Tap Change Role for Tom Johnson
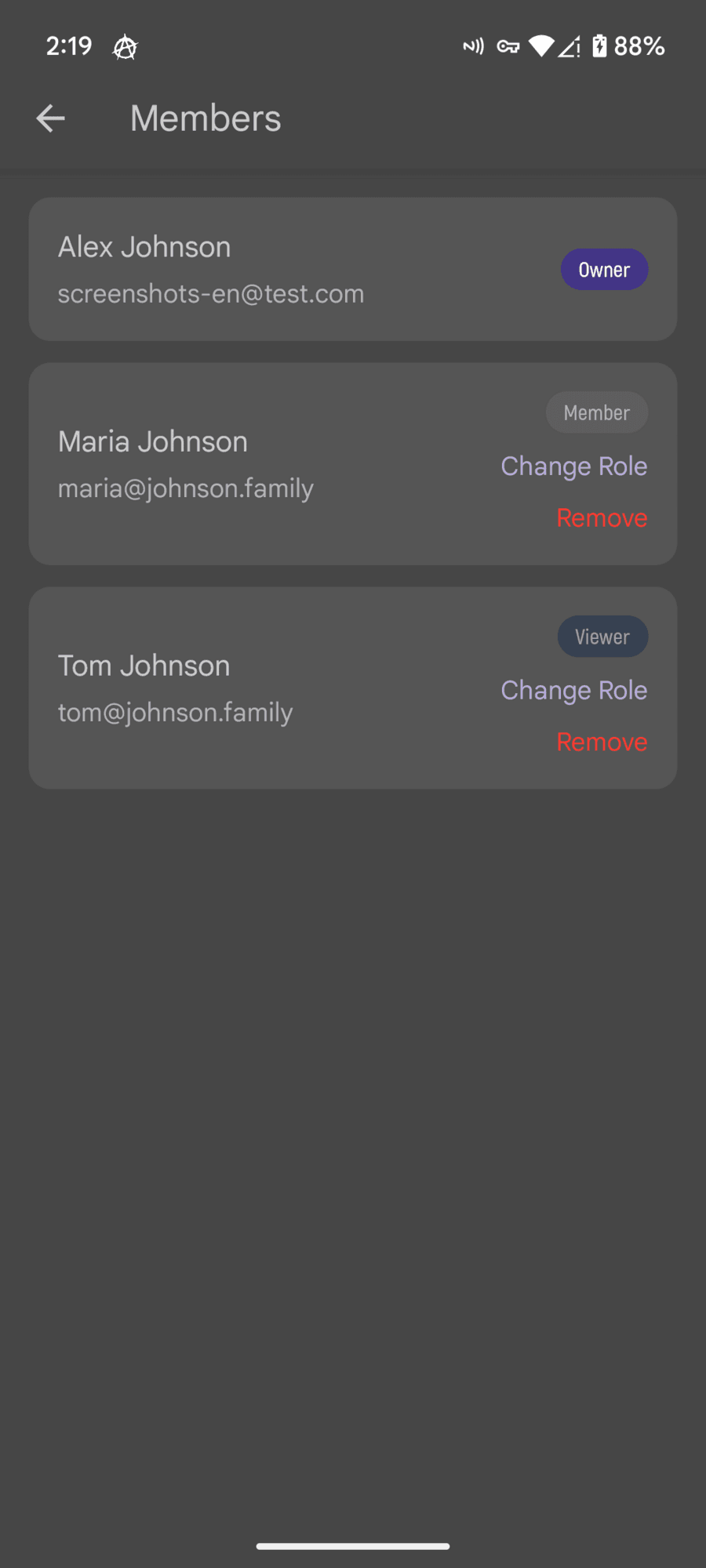The height and width of the screenshot is (1568, 706). 573,691
